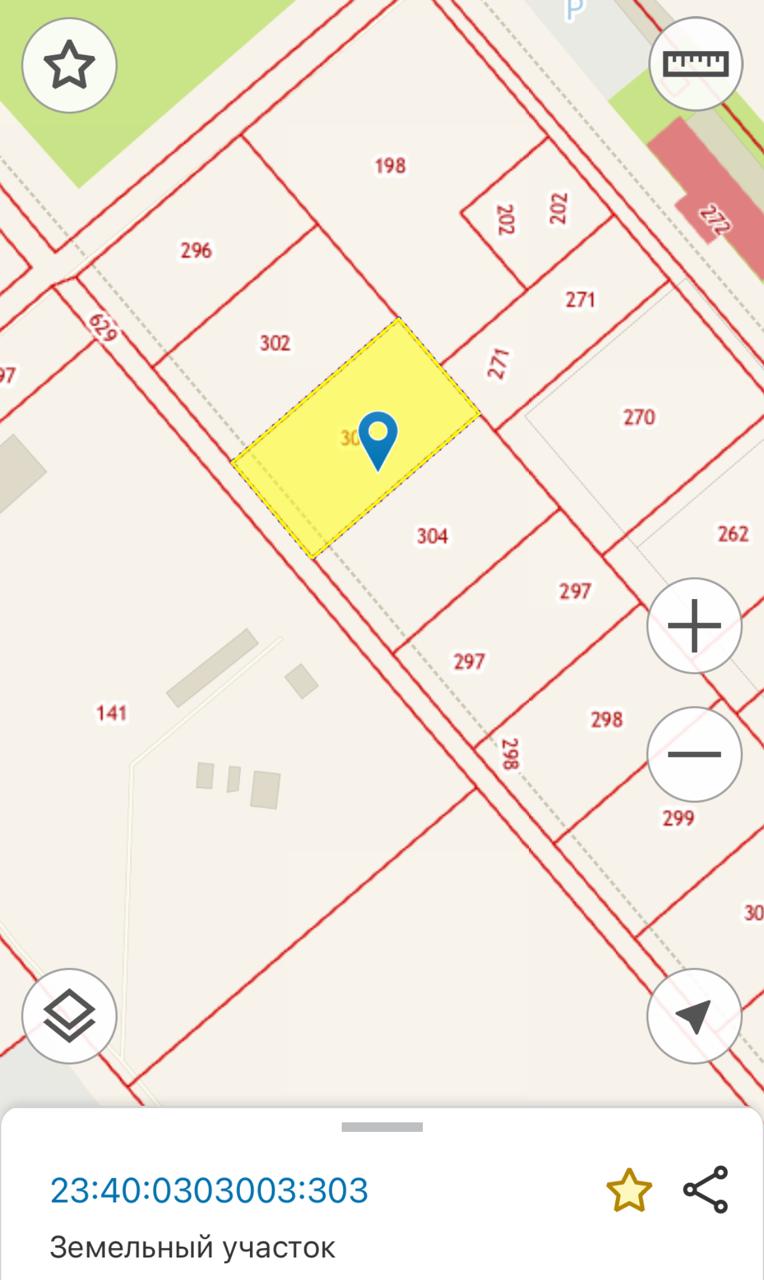Expand the bottom sheet handle
The image size is (764, 1280).
(x=382, y=1127)
